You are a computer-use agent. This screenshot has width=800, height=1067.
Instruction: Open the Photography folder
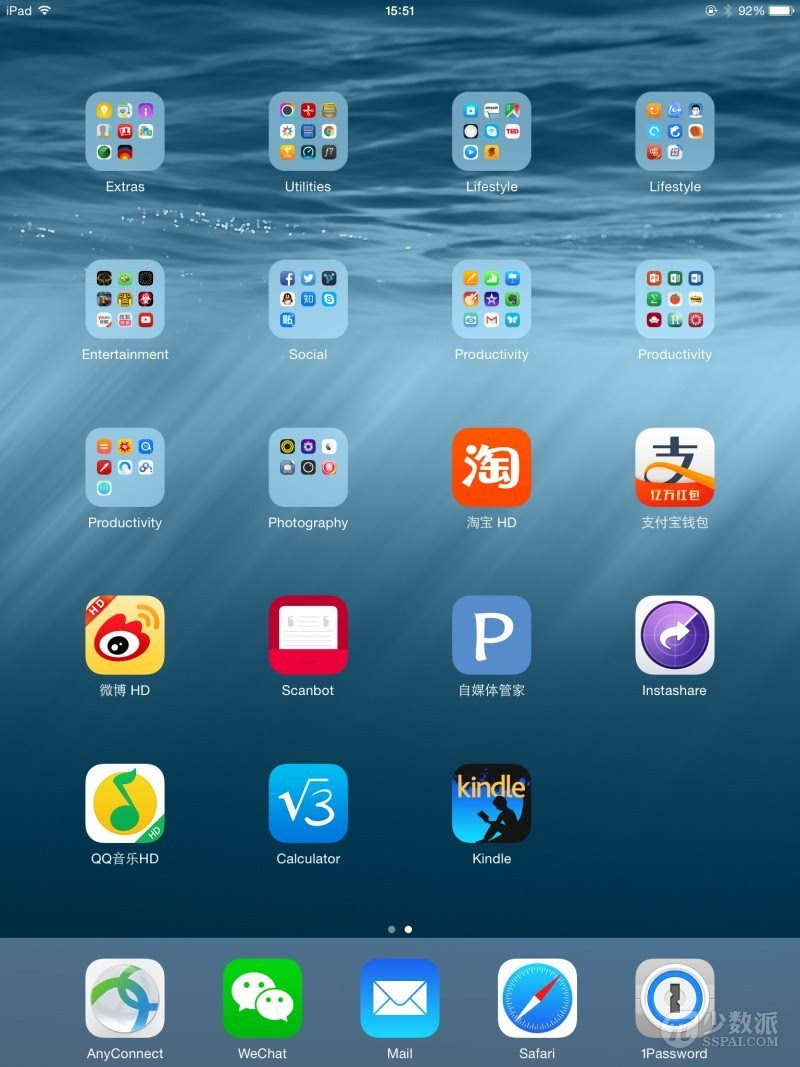tap(308, 467)
